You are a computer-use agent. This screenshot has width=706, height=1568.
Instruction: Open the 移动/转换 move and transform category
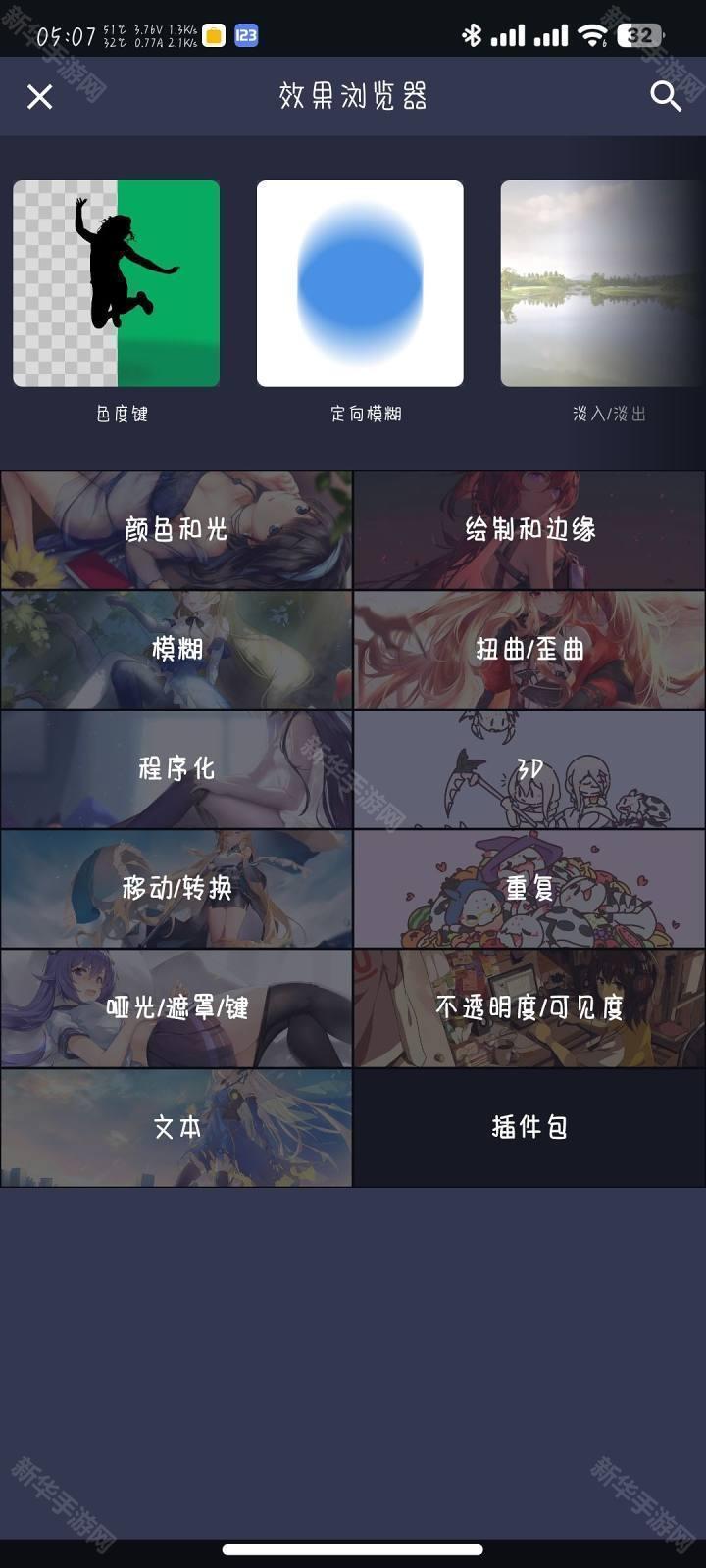(176, 889)
